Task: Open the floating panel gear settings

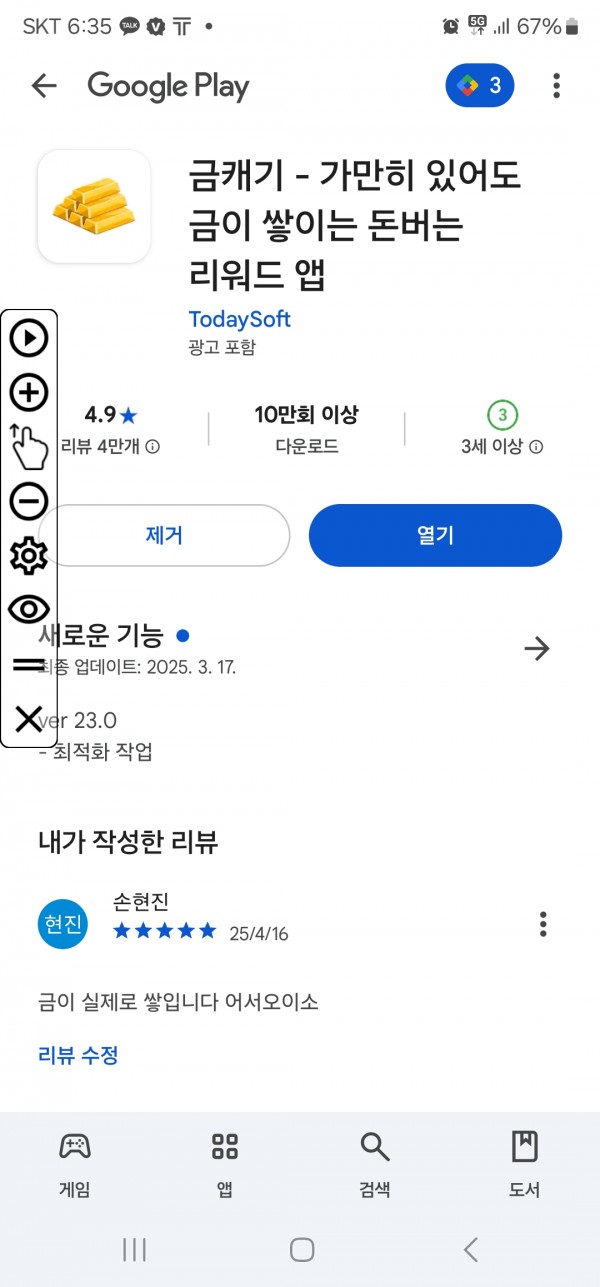Action: point(29,555)
